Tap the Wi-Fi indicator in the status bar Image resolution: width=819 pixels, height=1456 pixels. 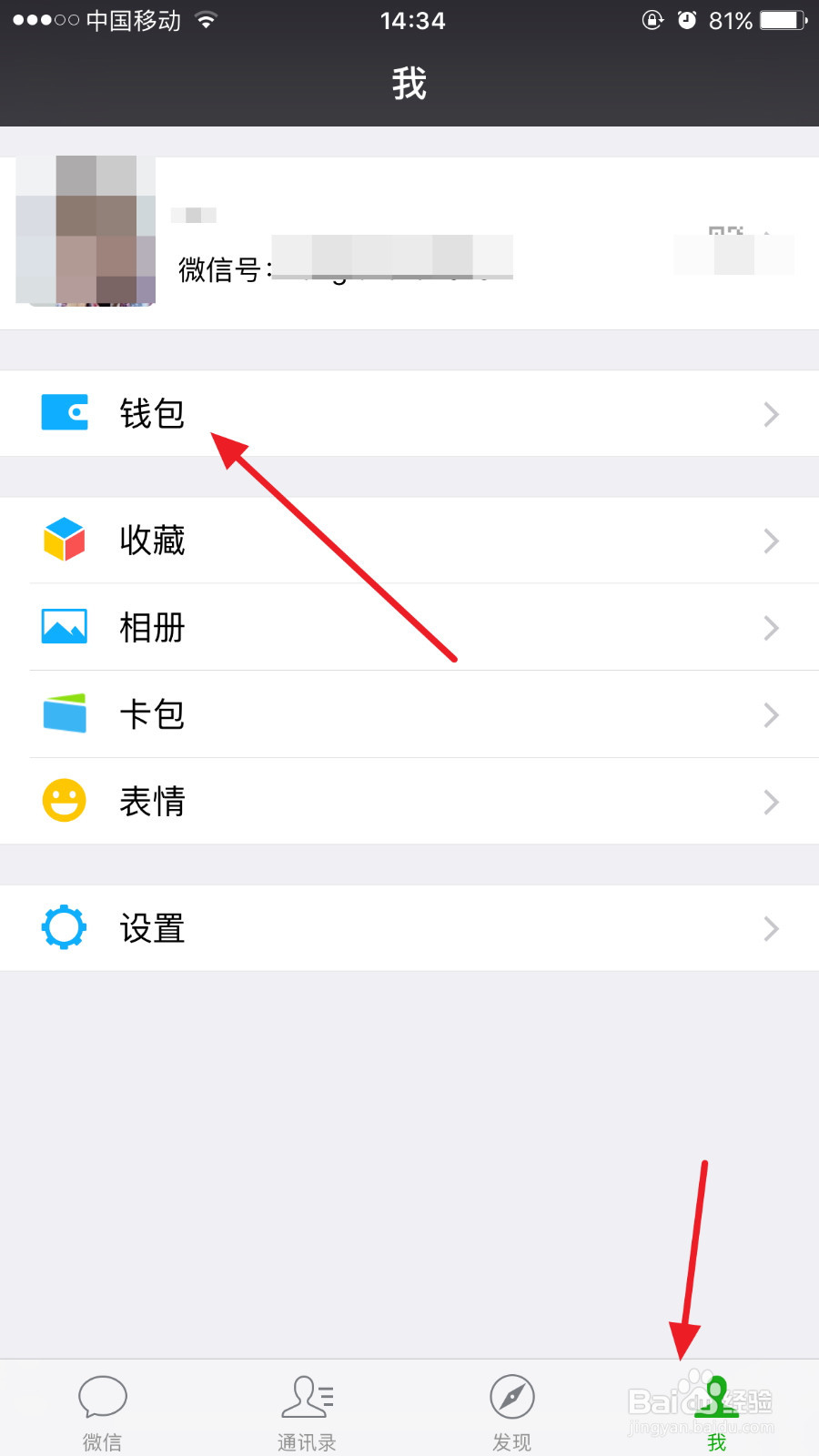click(205, 18)
